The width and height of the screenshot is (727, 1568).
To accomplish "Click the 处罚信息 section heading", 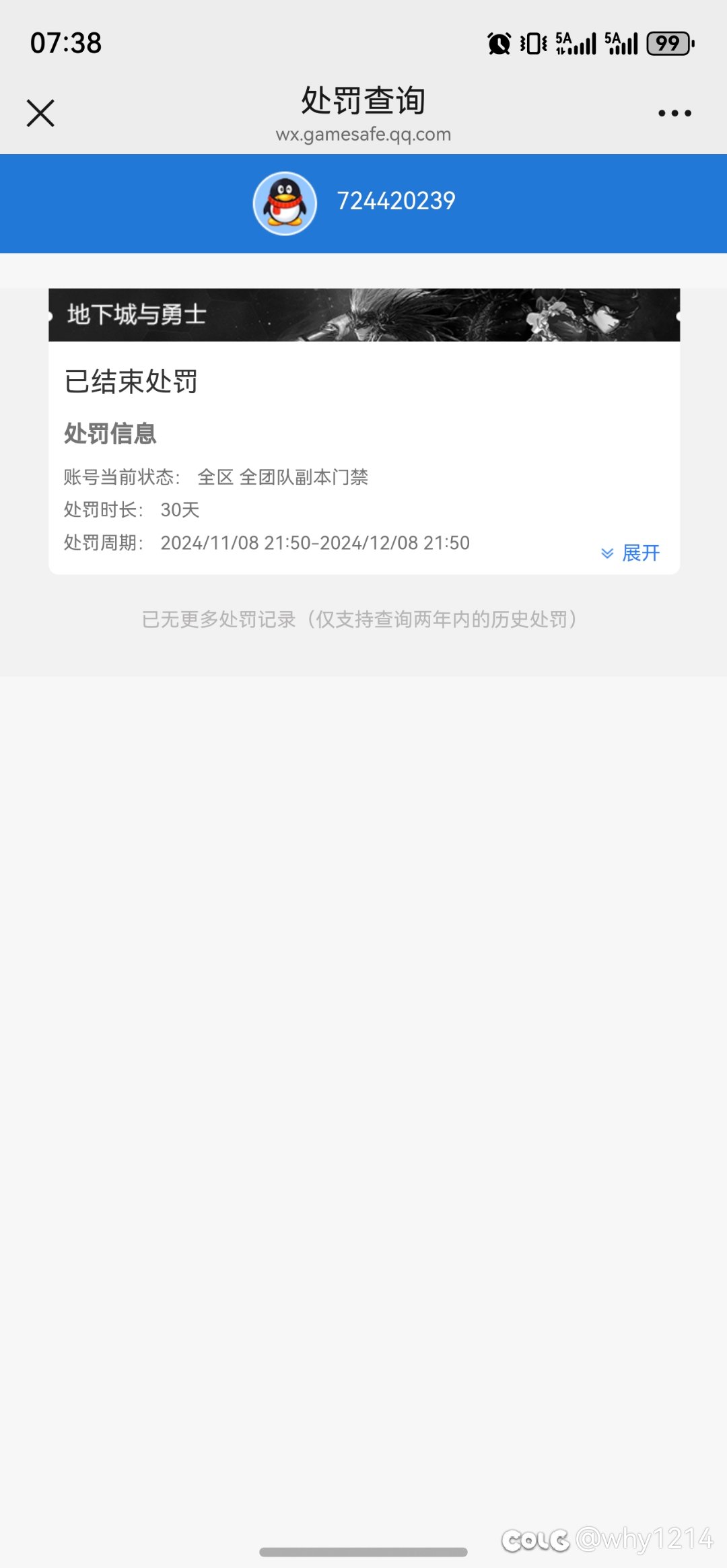I will pos(111,434).
